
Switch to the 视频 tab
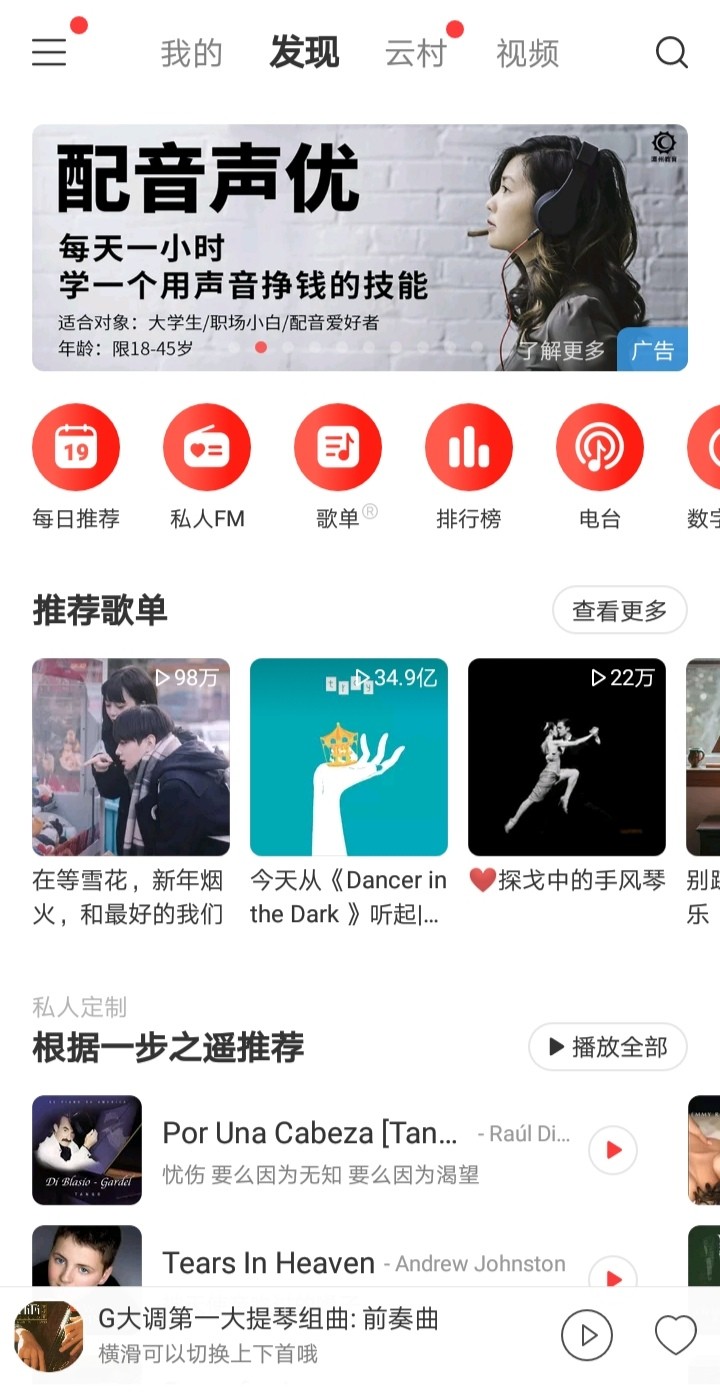click(527, 53)
